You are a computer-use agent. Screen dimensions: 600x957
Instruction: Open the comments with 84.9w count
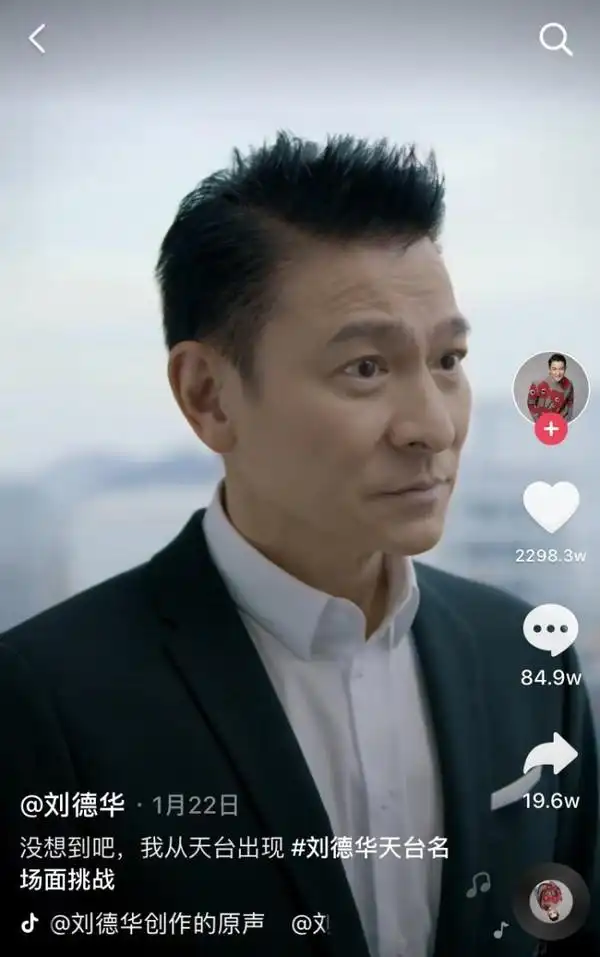tap(550, 631)
